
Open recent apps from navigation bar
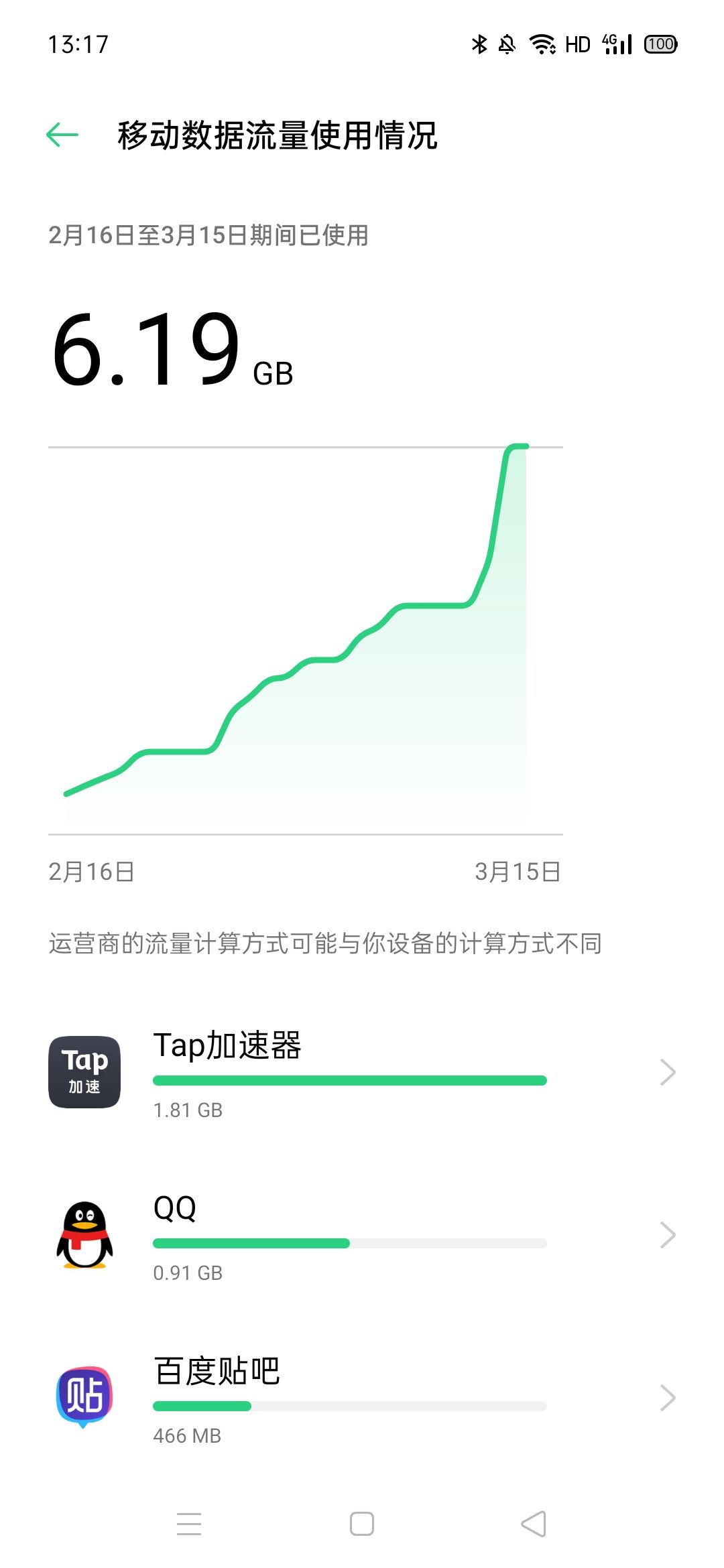[x=189, y=1524]
